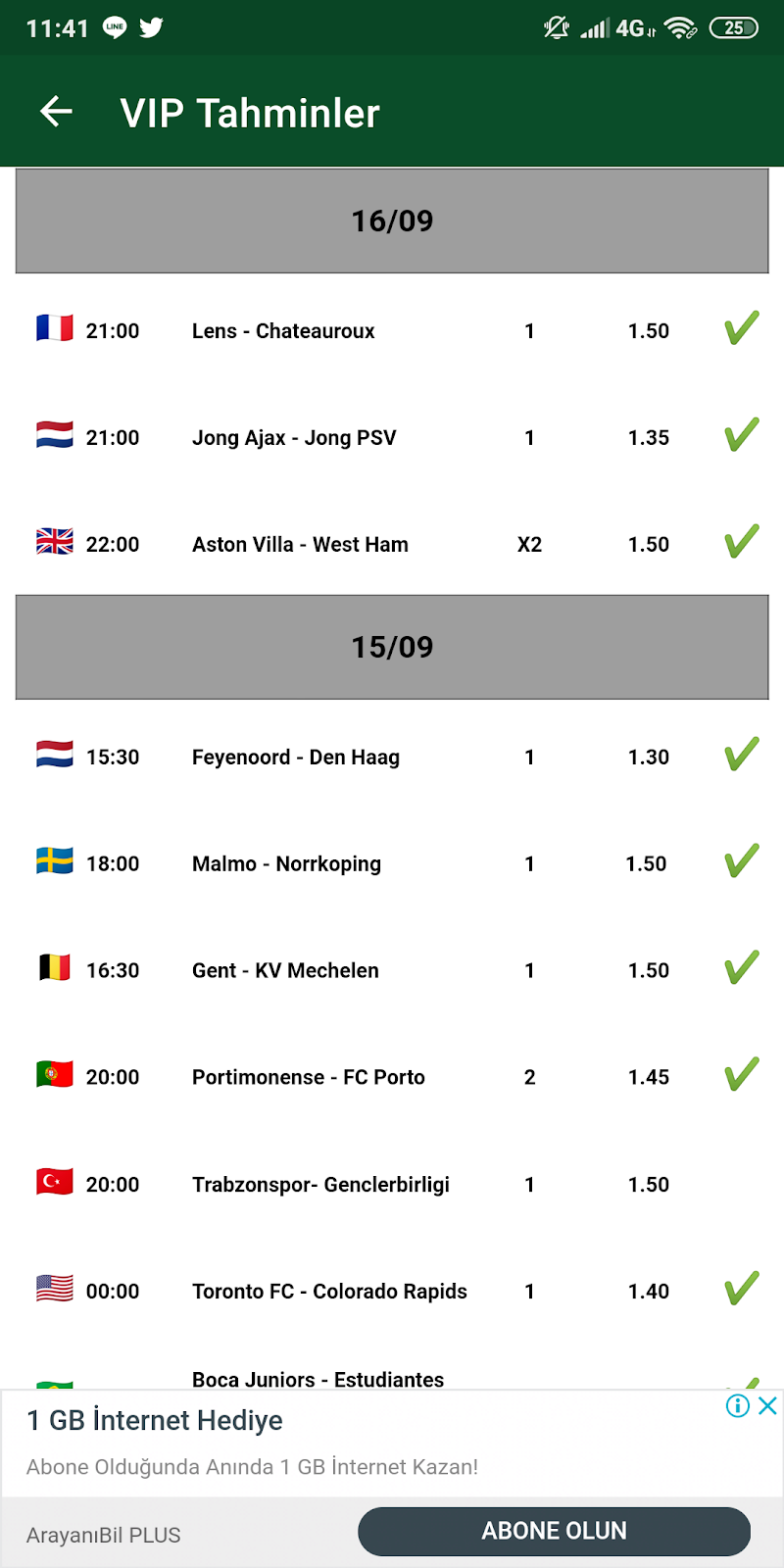Viewport: 784px width, 1568px height.
Task: Close the ad banner
Action: point(768,1405)
